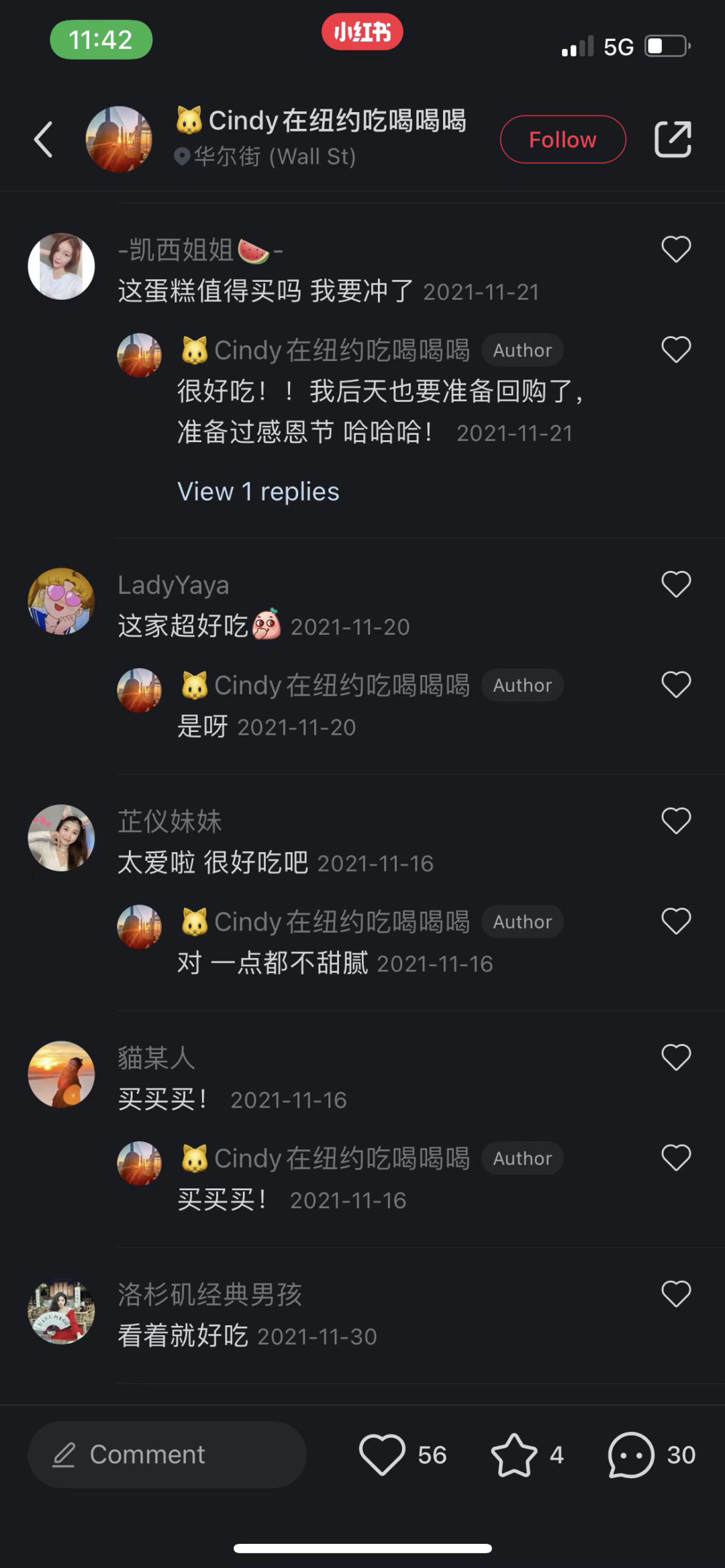Screen dimensions: 725x1568
Task: Open -凯西姐姐-'s profile avatar
Action: tap(61, 266)
